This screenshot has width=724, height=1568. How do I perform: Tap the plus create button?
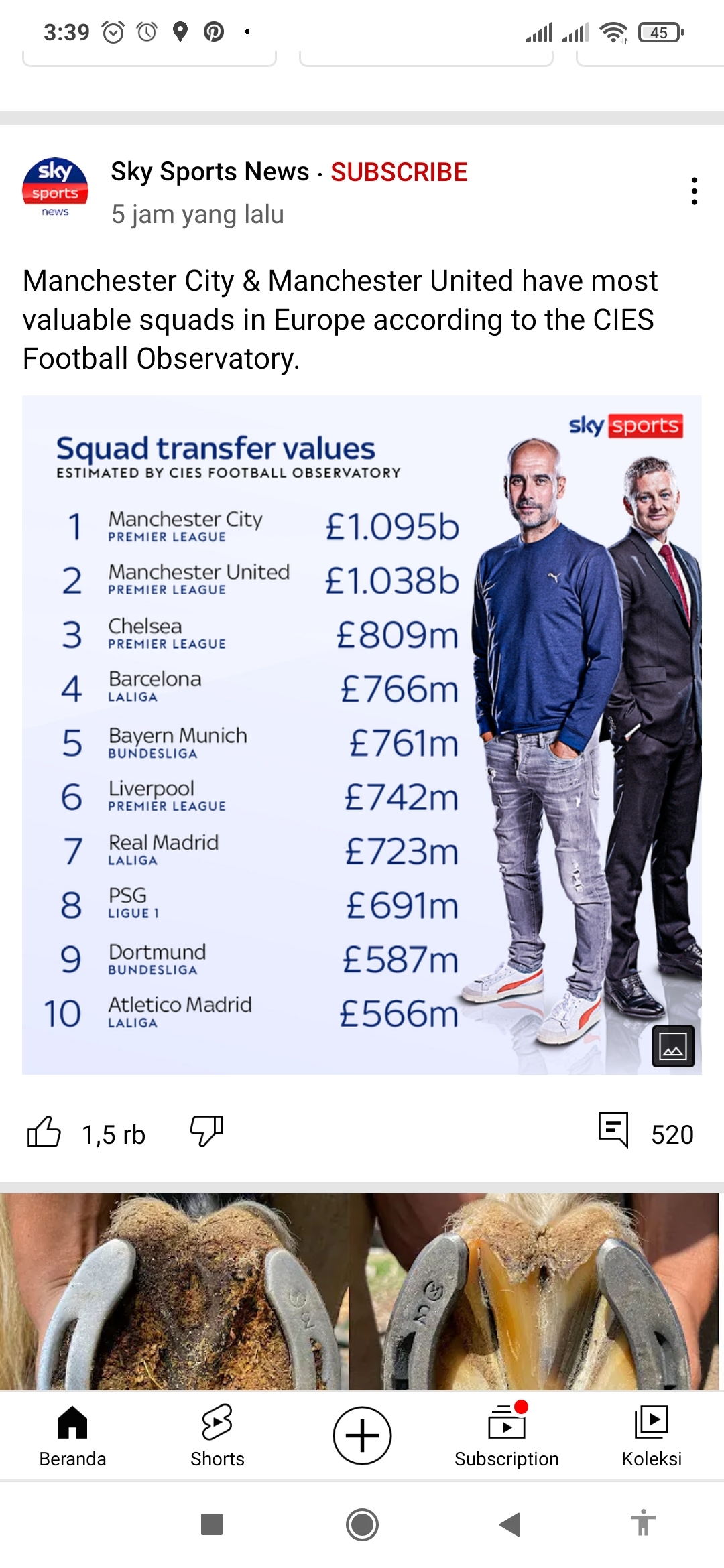(362, 1435)
